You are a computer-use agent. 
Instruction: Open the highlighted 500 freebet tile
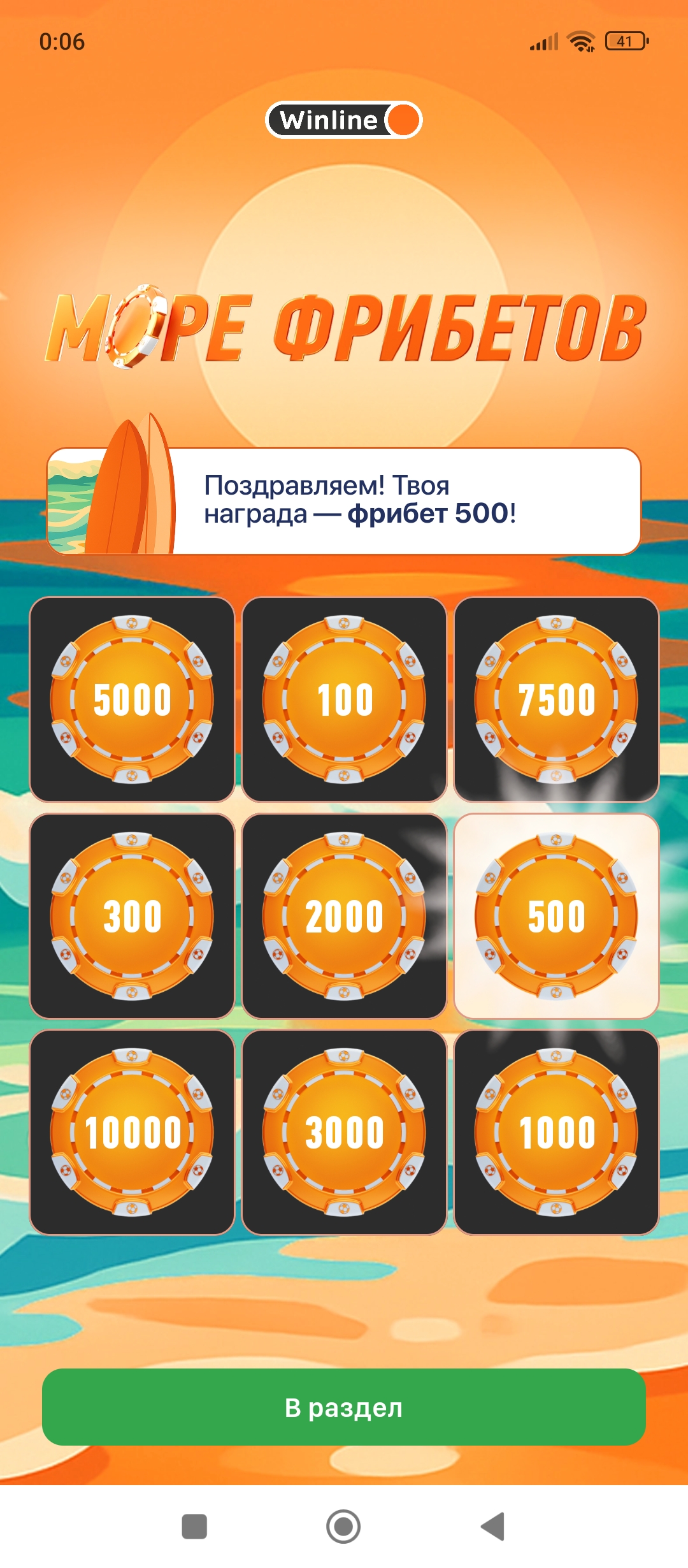(x=556, y=916)
